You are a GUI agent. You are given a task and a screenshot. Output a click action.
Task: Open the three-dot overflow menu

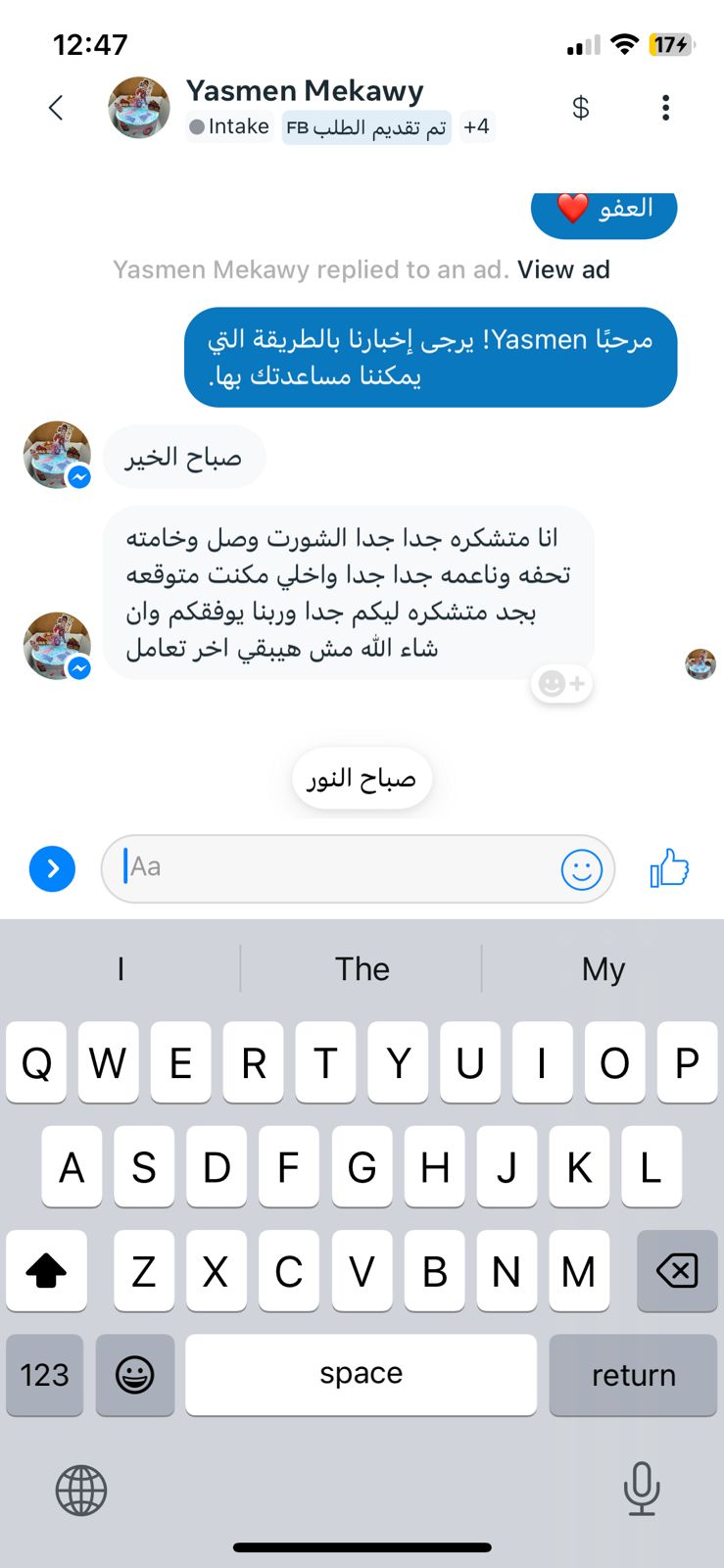pyautogui.click(x=665, y=108)
